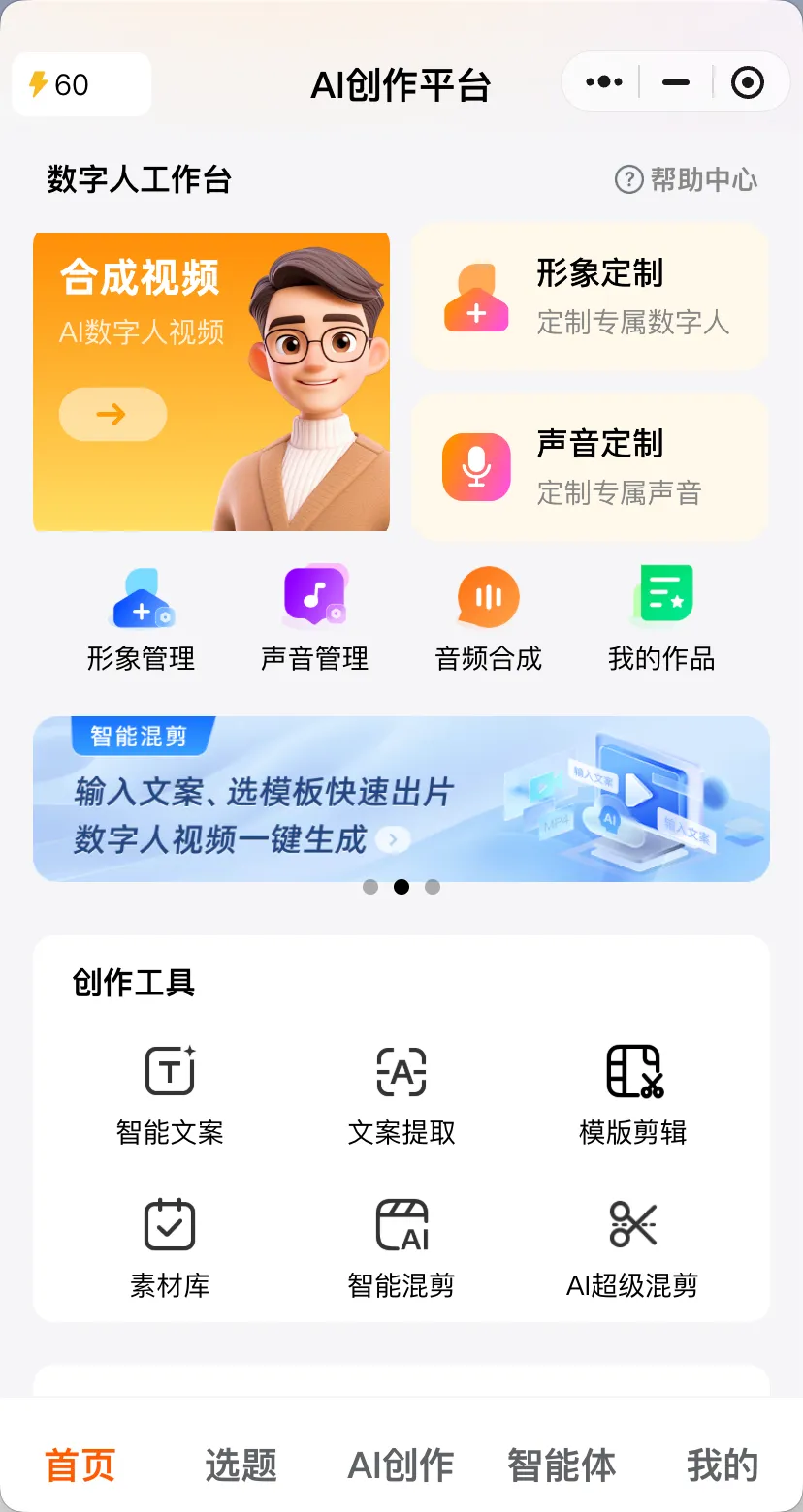
Task: Open AI超级混剪 tool
Action: point(633,1249)
